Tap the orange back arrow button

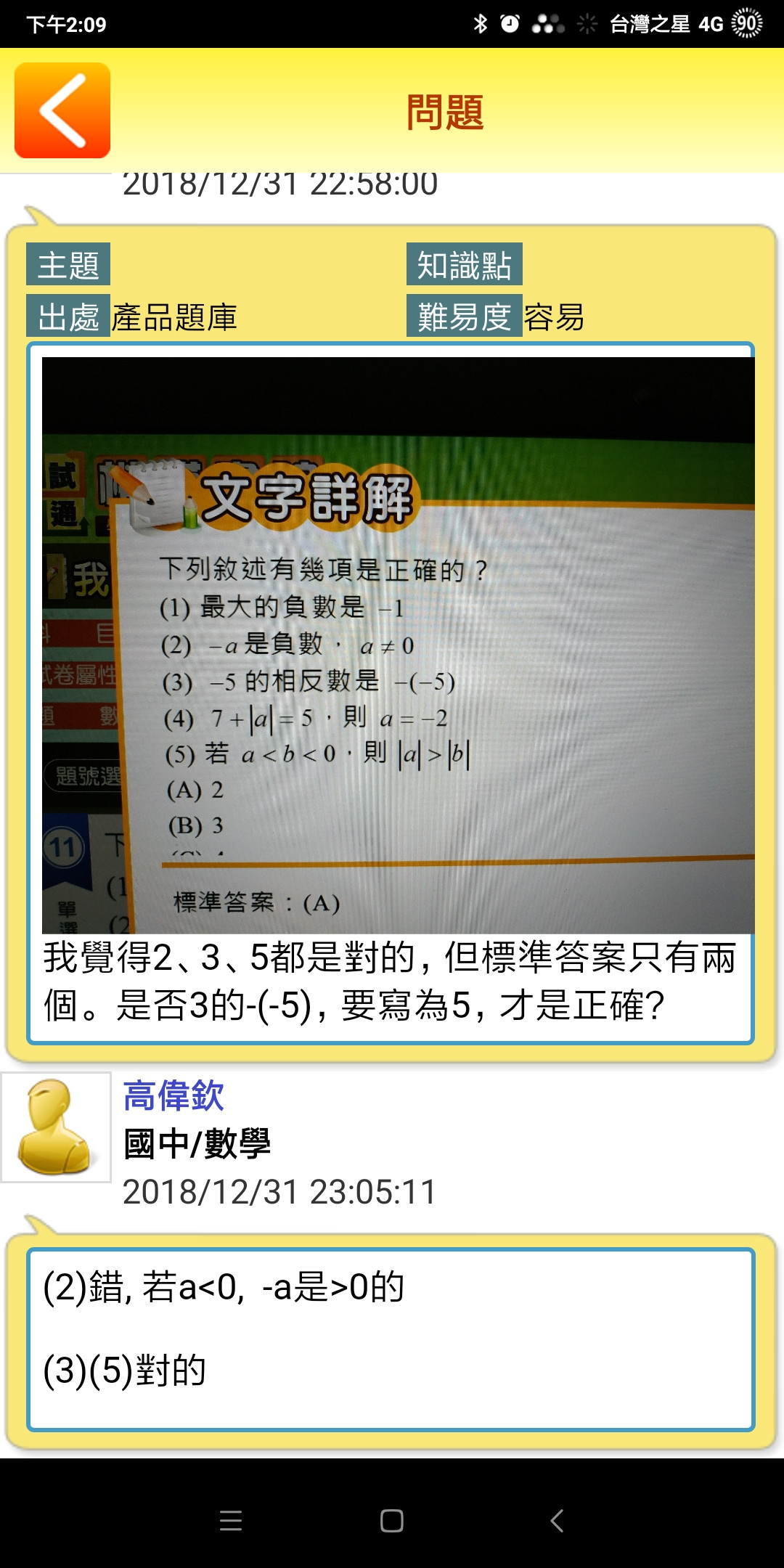tap(62, 110)
